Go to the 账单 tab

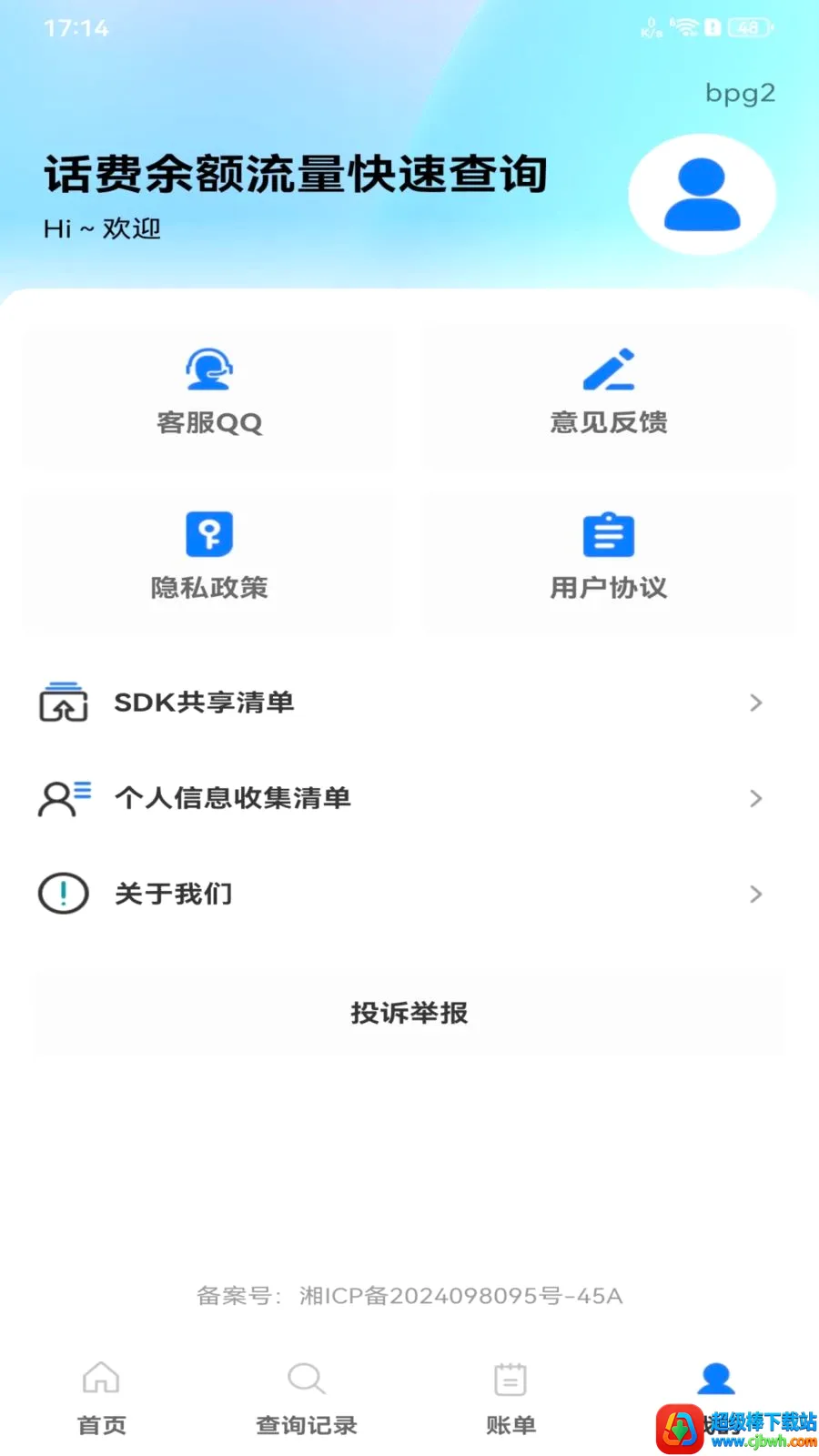click(511, 1399)
